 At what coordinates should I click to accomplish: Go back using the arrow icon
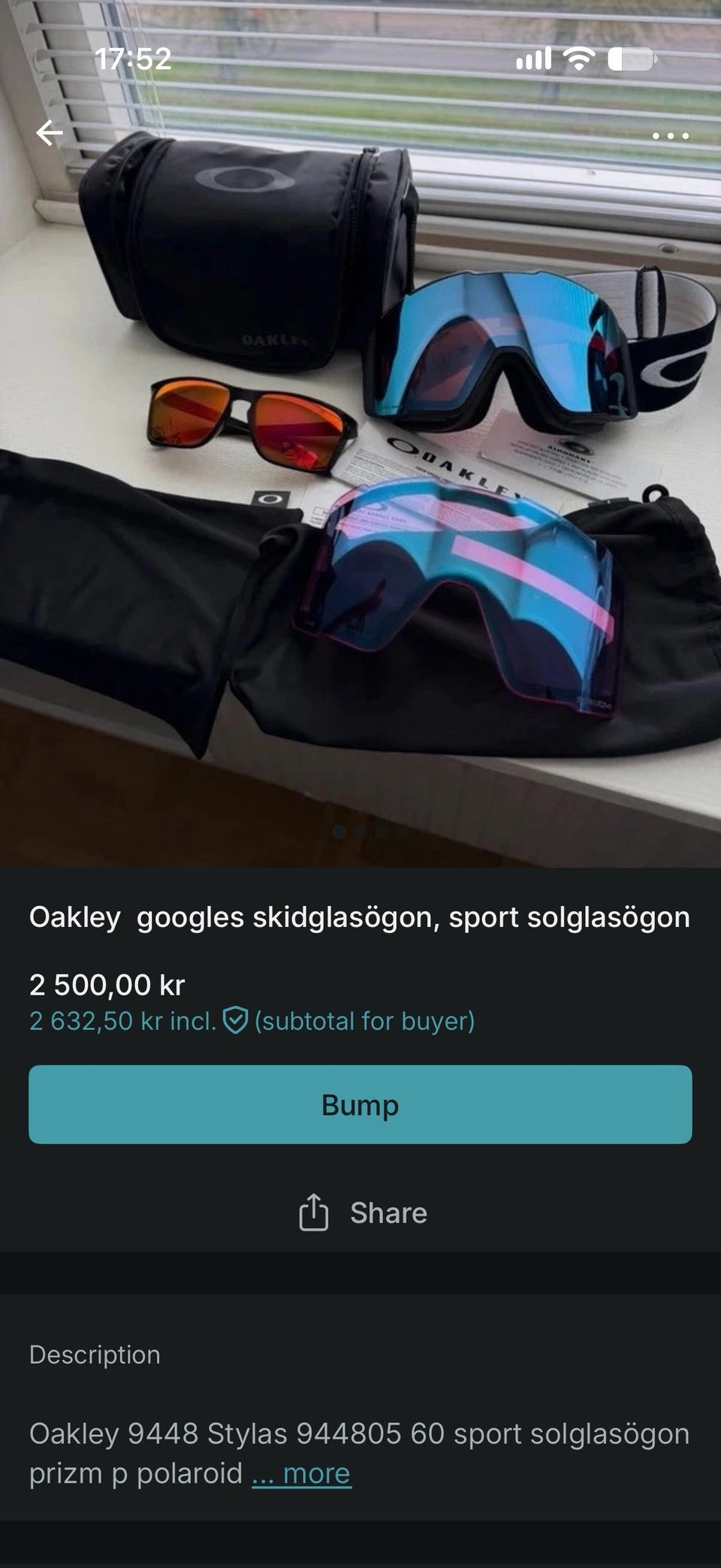pyautogui.click(x=50, y=133)
